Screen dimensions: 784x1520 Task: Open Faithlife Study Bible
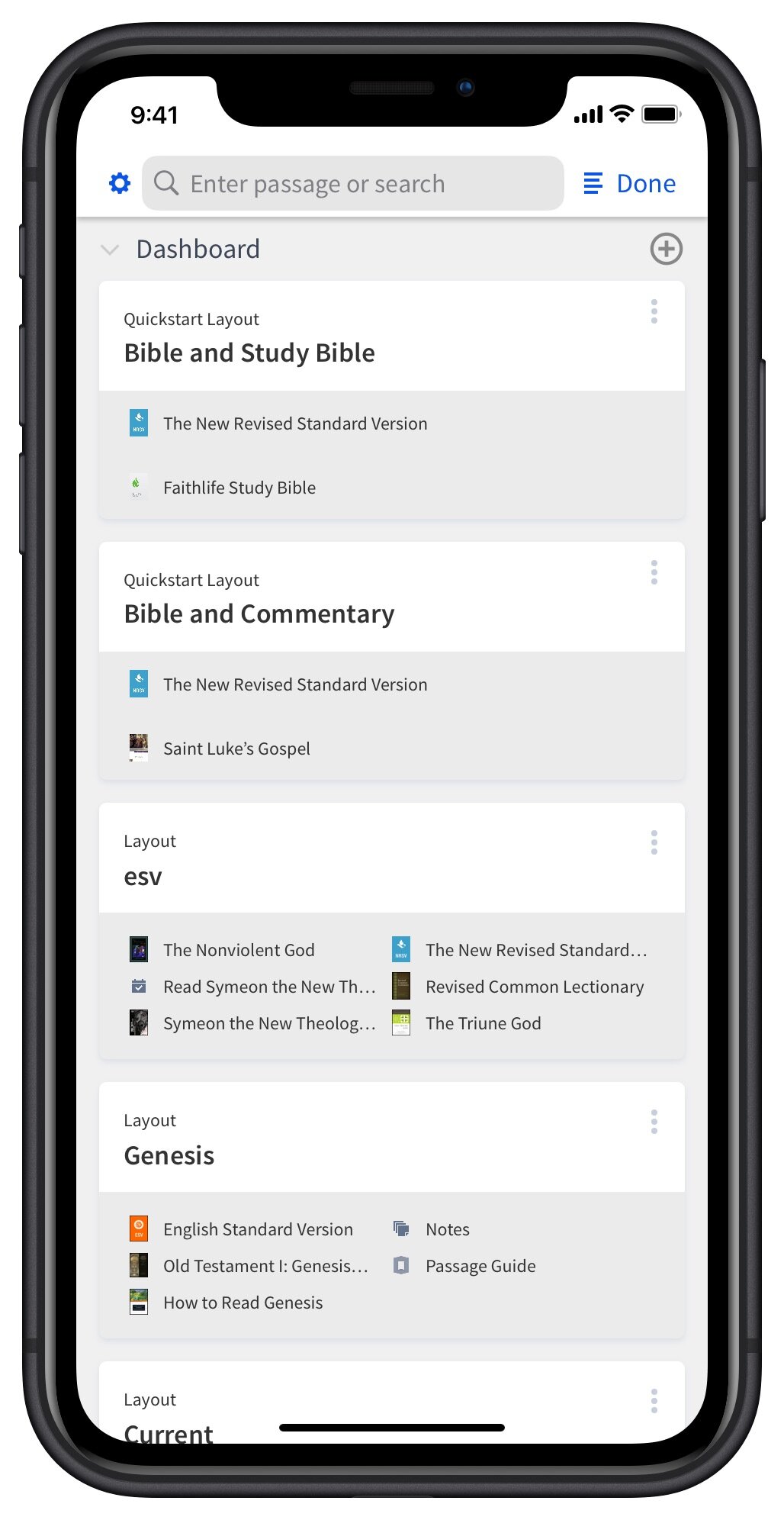pos(239,488)
